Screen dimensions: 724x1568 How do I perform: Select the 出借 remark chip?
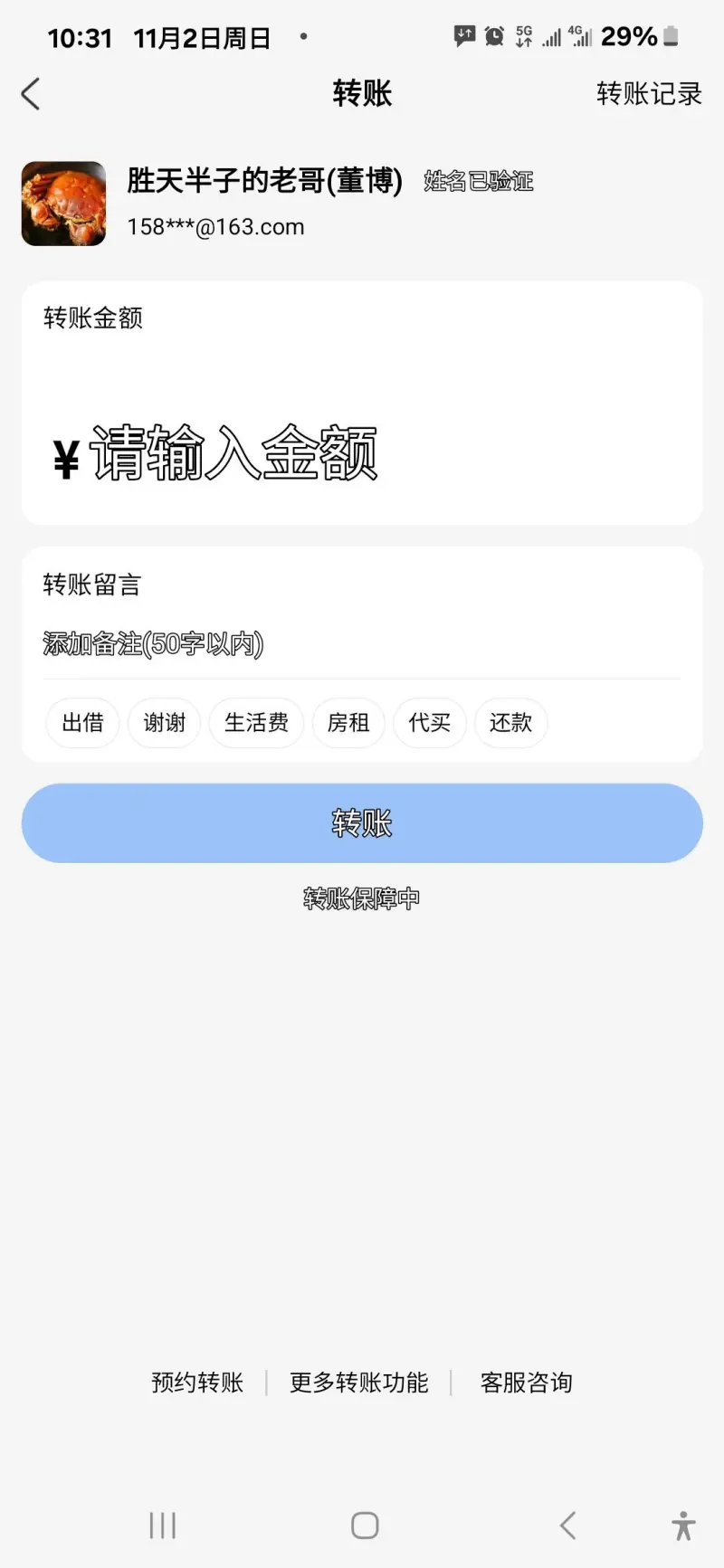82,723
